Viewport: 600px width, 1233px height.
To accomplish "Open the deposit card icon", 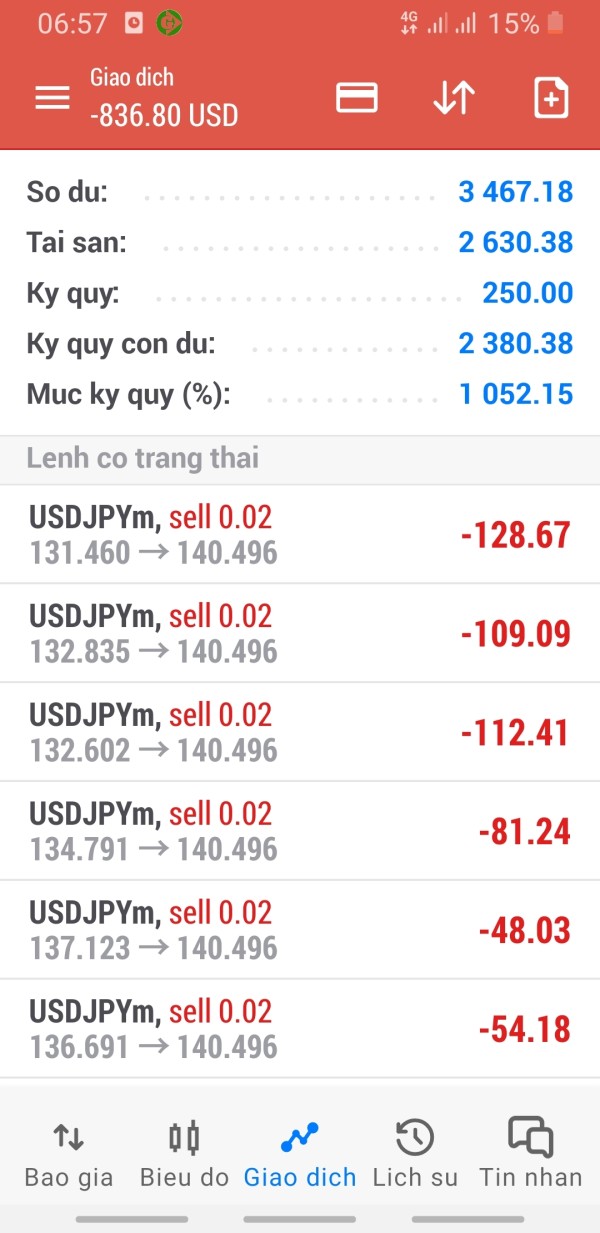I will pos(356,97).
